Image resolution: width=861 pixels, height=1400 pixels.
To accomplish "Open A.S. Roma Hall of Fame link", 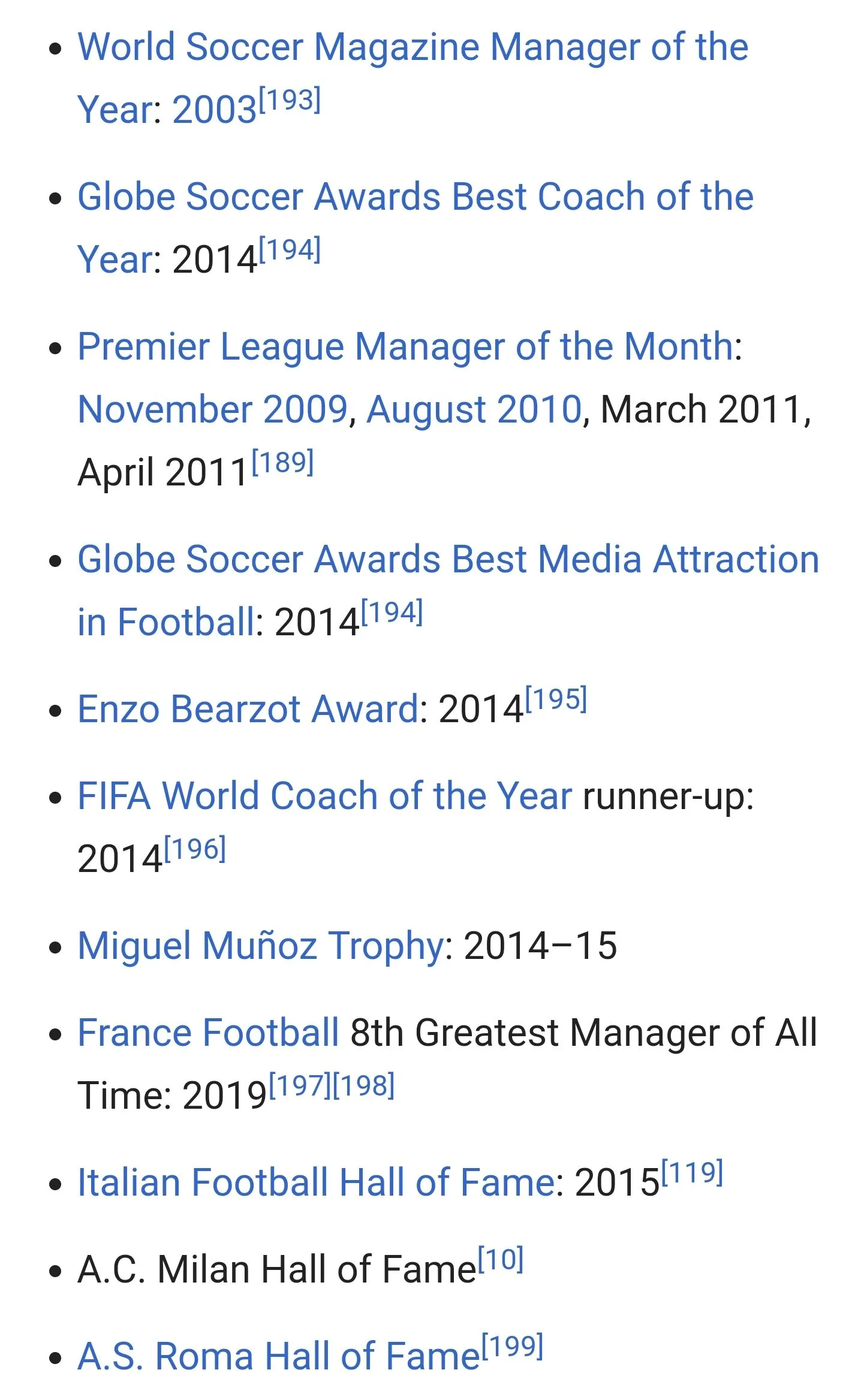I will pyautogui.click(x=278, y=1357).
